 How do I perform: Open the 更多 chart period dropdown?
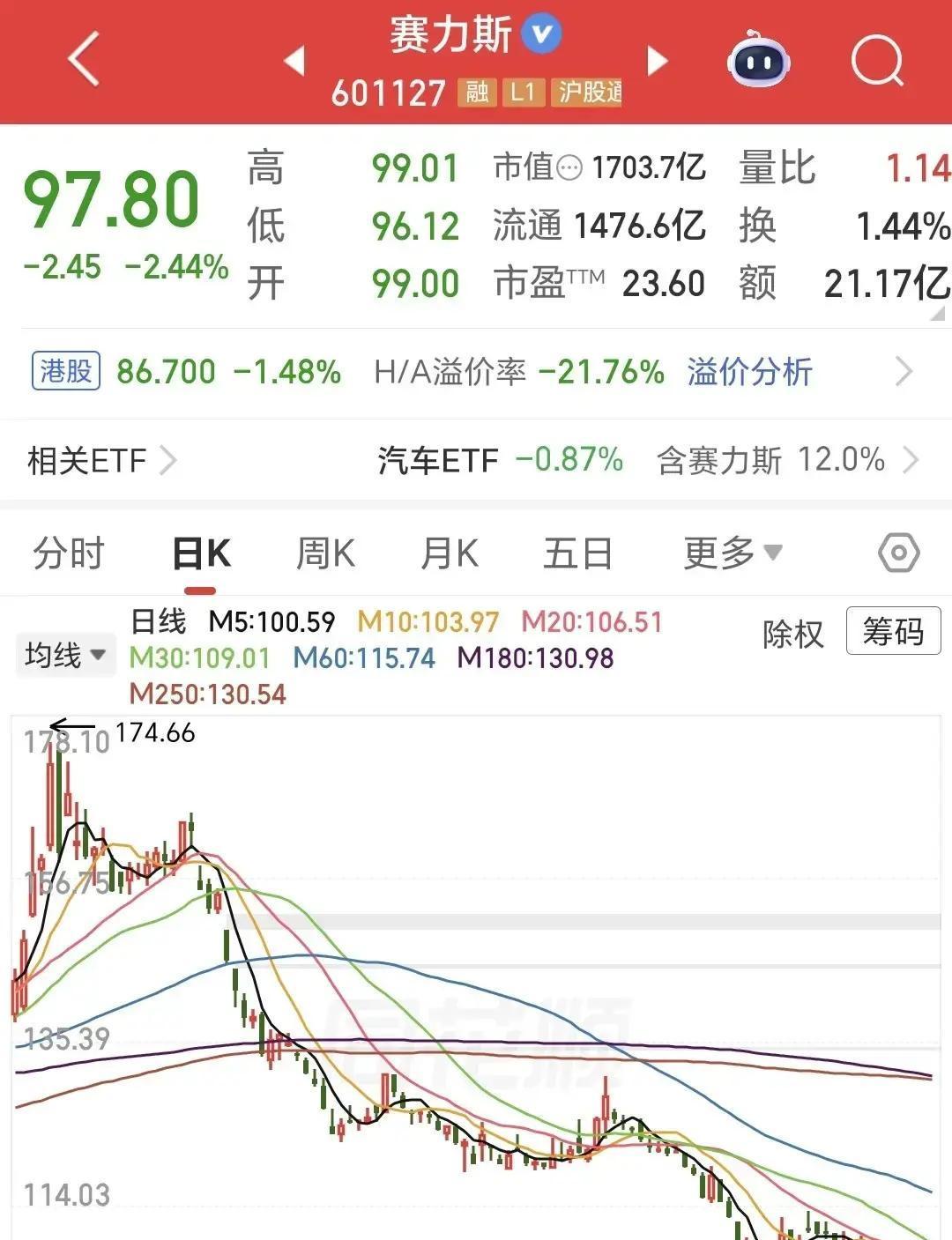(732, 553)
